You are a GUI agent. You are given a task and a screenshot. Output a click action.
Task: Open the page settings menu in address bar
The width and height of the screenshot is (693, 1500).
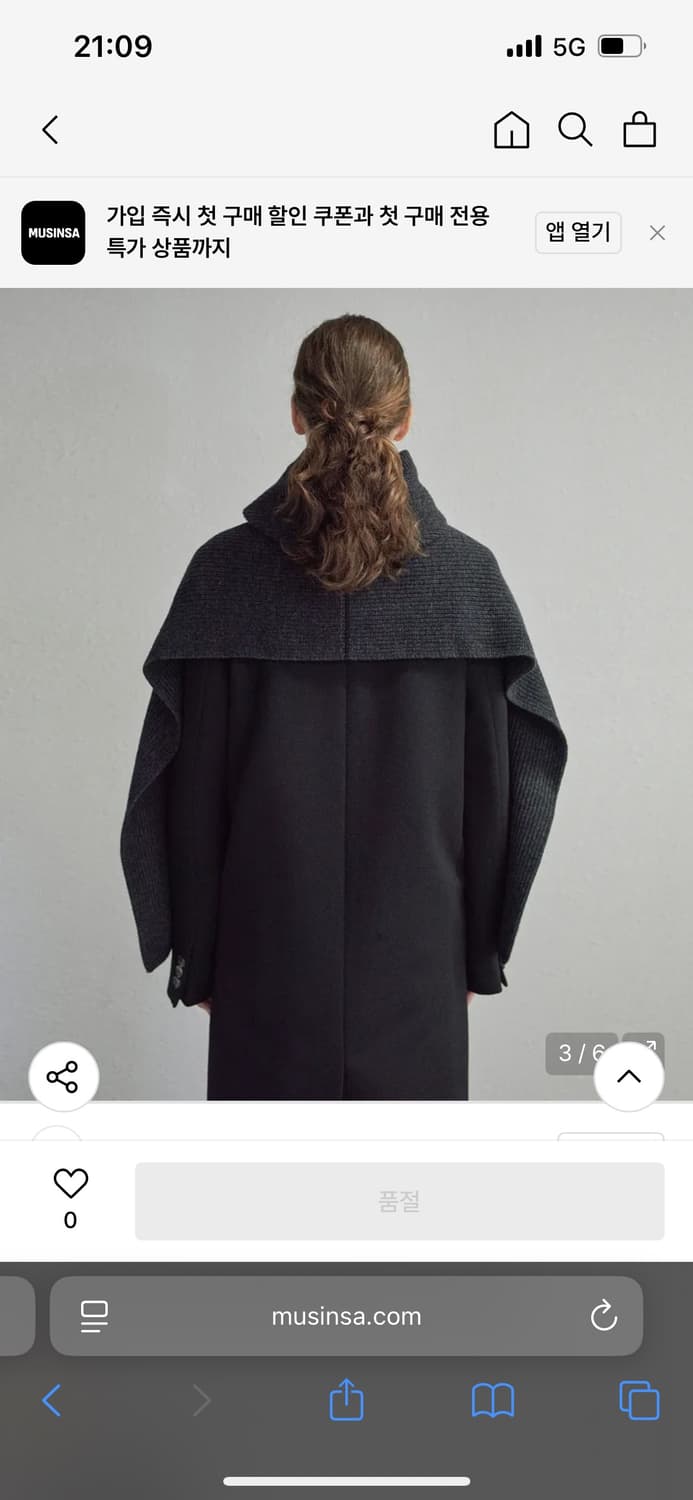point(95,1316)
